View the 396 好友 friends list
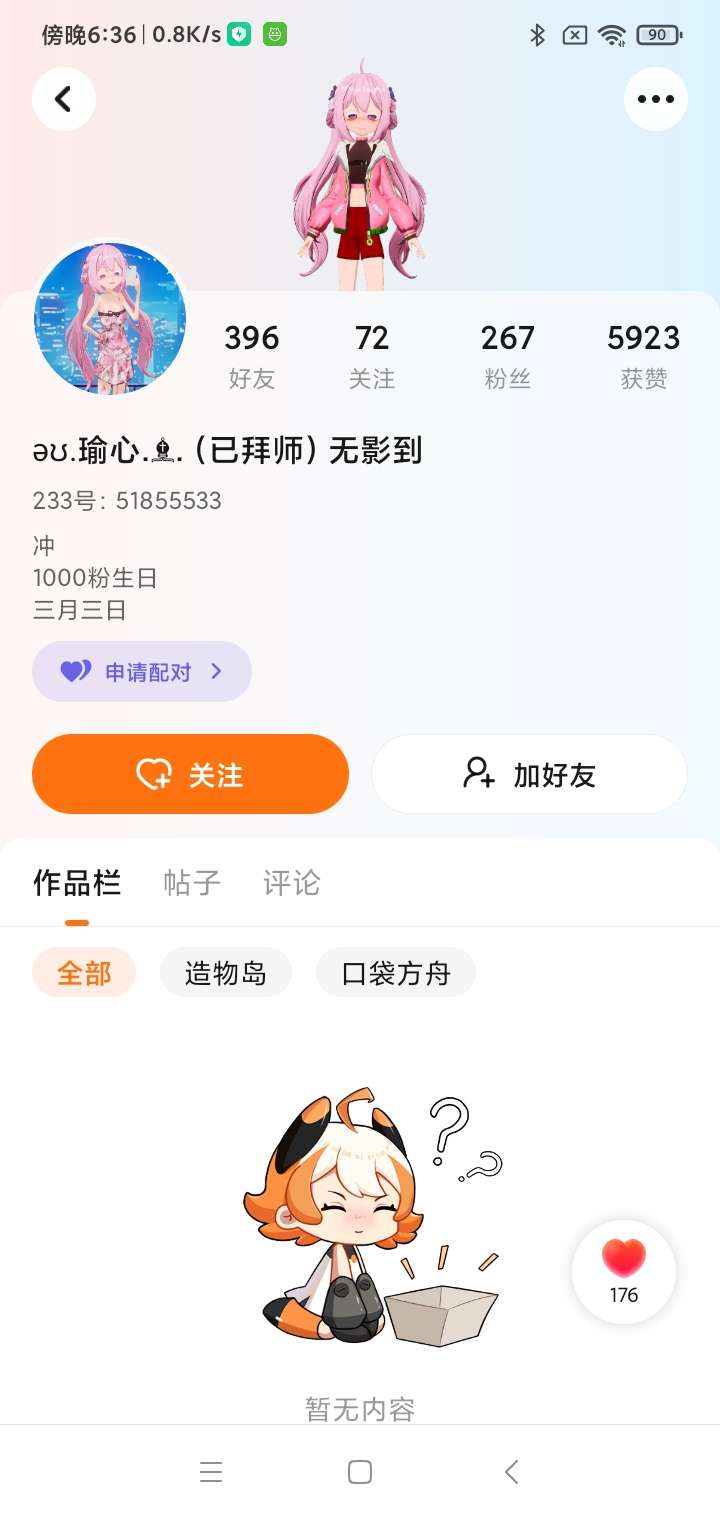This screenshot has width=720, height=1520. pyautogui.click(x=251, y=355)
